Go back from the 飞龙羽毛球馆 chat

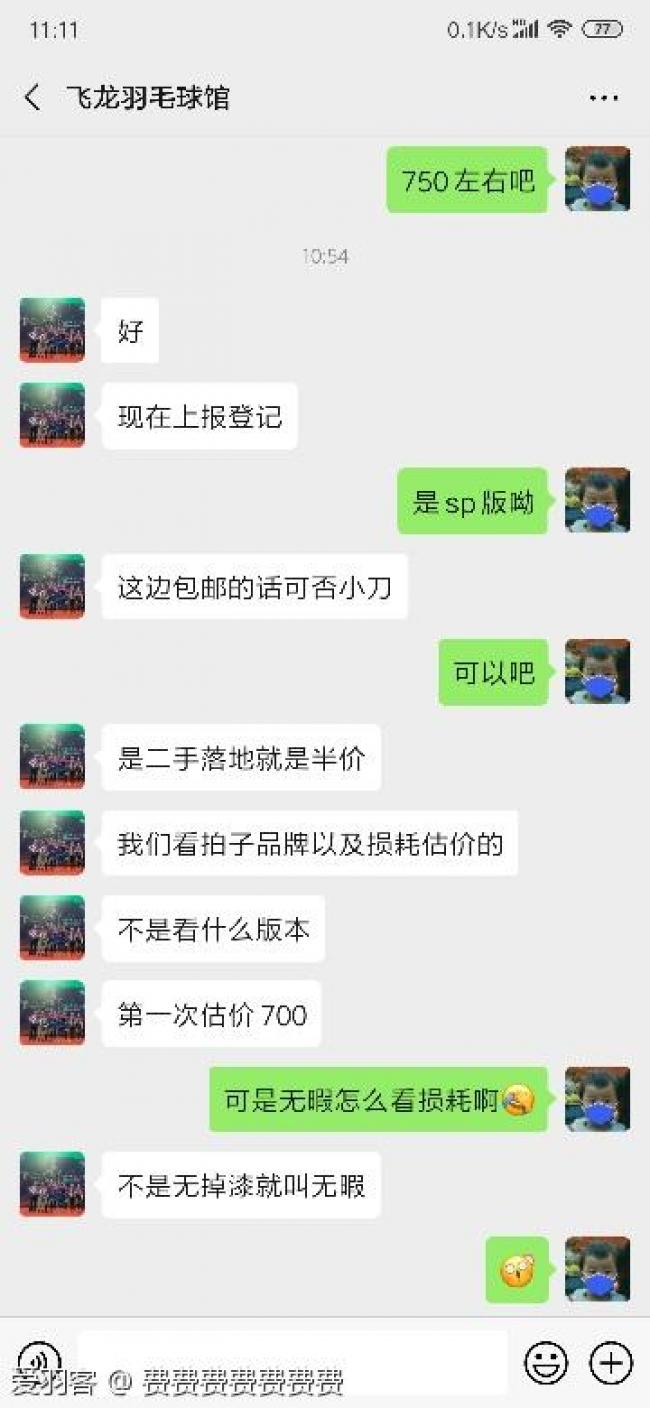click(33, 98)
